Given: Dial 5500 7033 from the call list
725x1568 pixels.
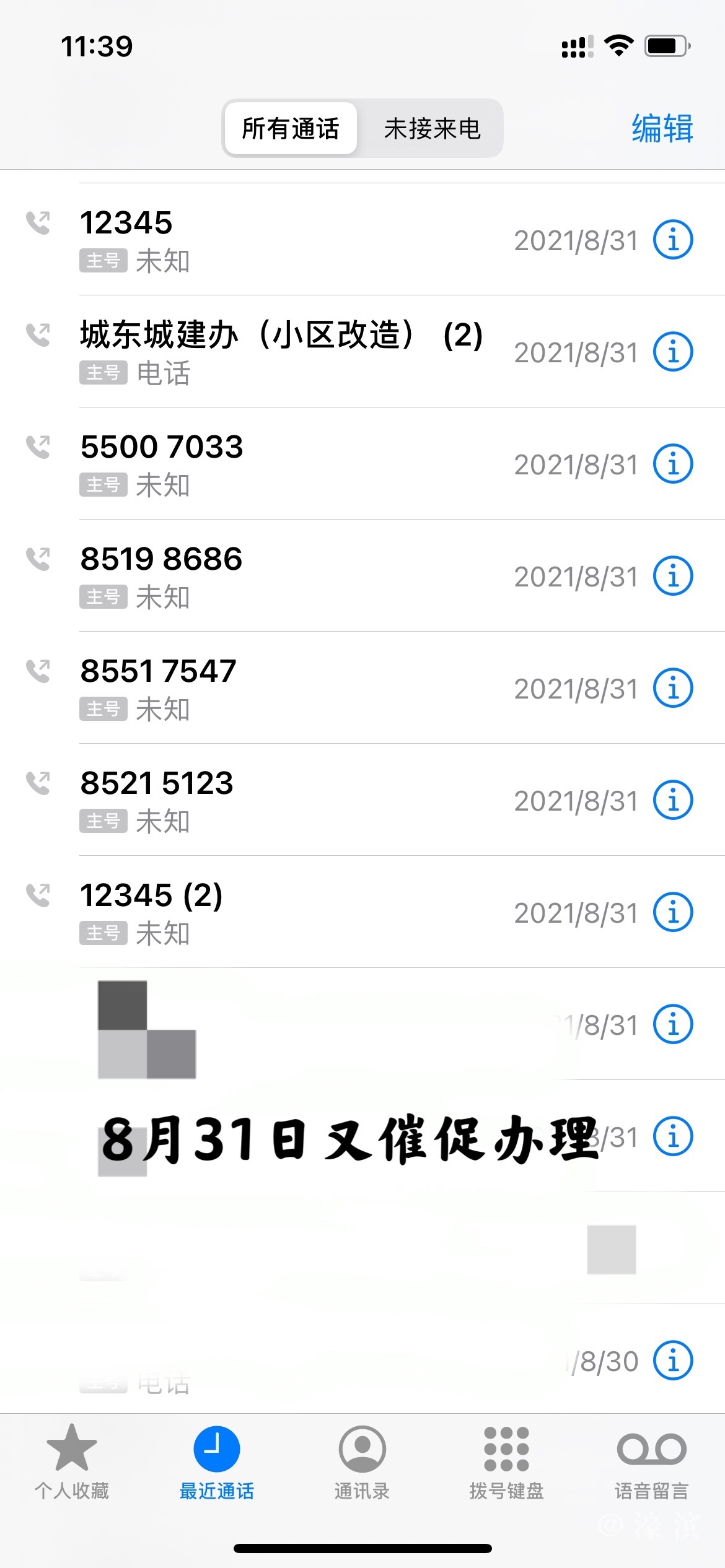Looking at the screenshot, I should point(248,464).
